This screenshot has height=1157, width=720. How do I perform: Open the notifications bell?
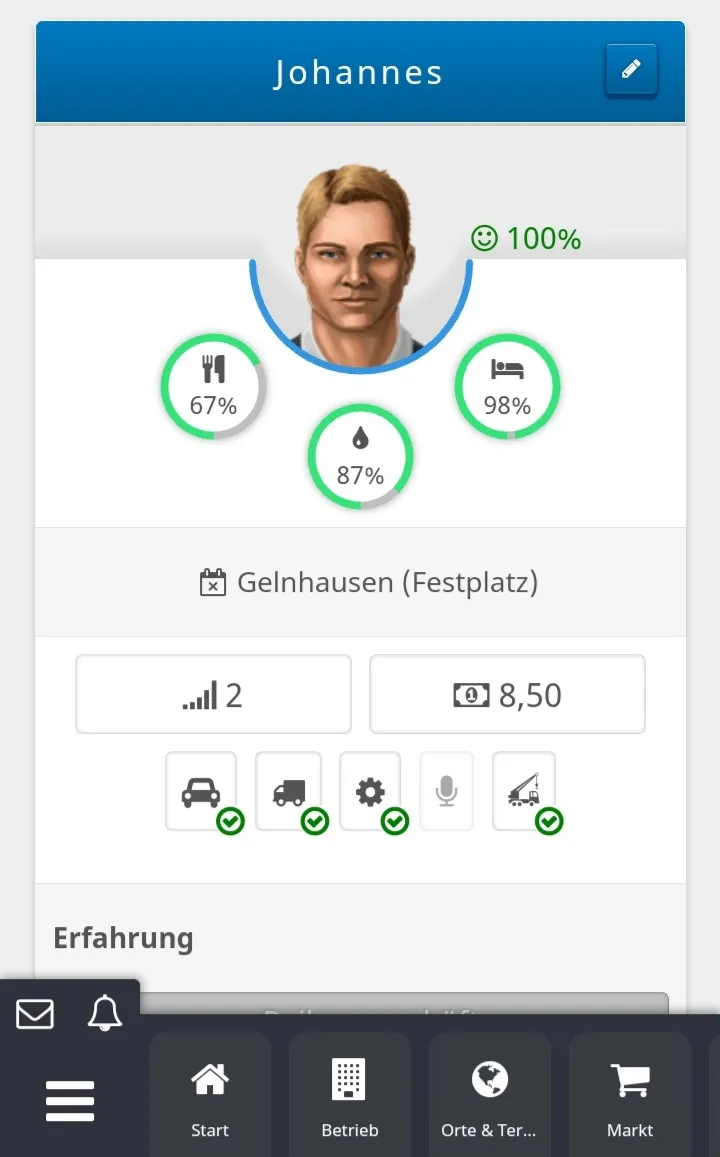[x=105, y=1014]
